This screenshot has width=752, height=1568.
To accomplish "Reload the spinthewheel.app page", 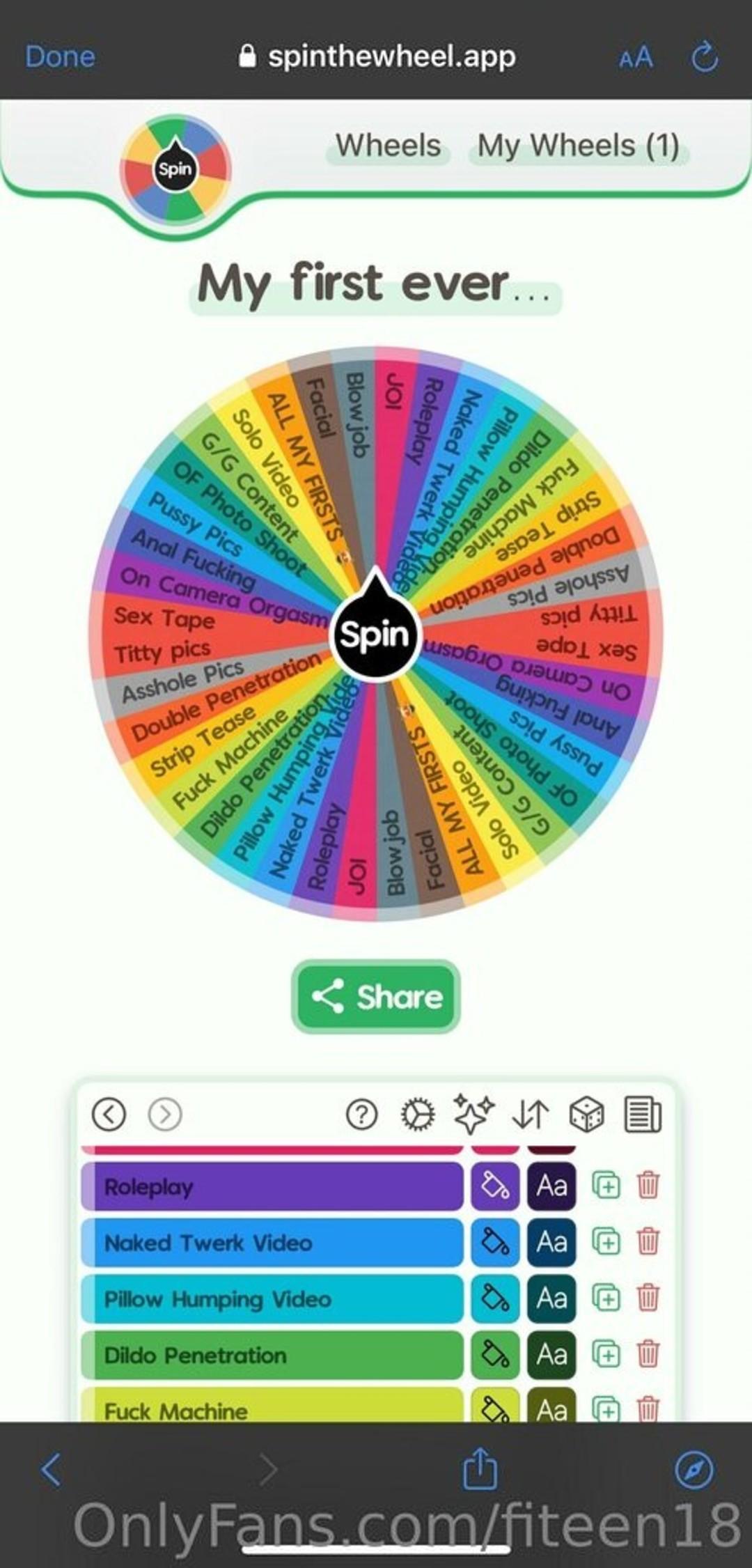I will pos(704,57).
